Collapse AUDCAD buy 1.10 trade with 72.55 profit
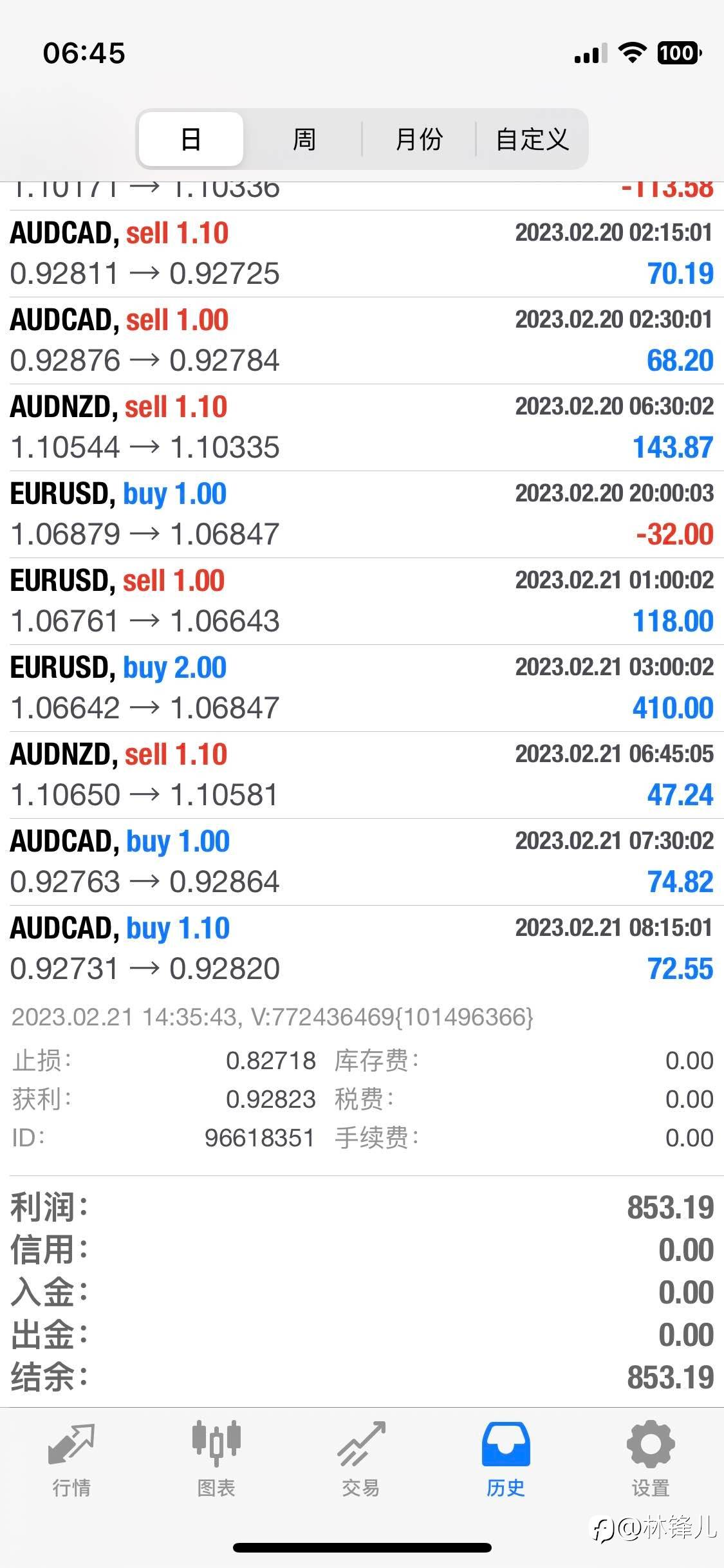Viewport: 724px width, 1568px height. point(362,949)
